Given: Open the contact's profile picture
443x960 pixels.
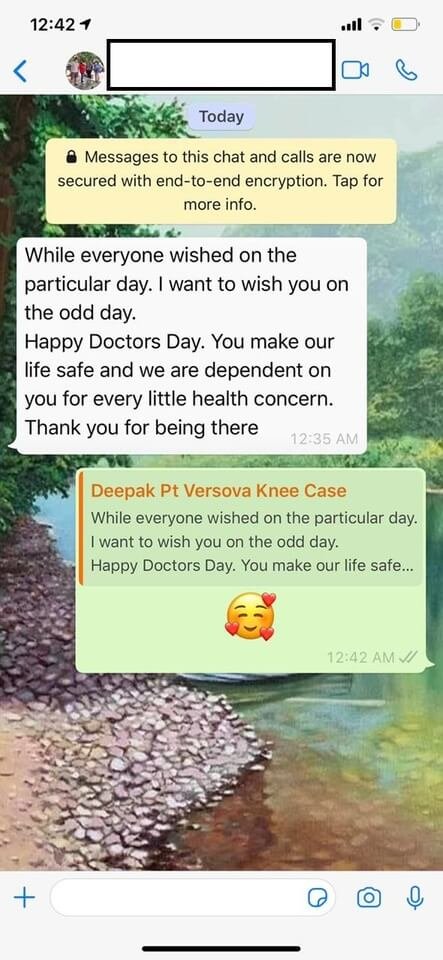Looking at the screenshot, I should point(85,70).
